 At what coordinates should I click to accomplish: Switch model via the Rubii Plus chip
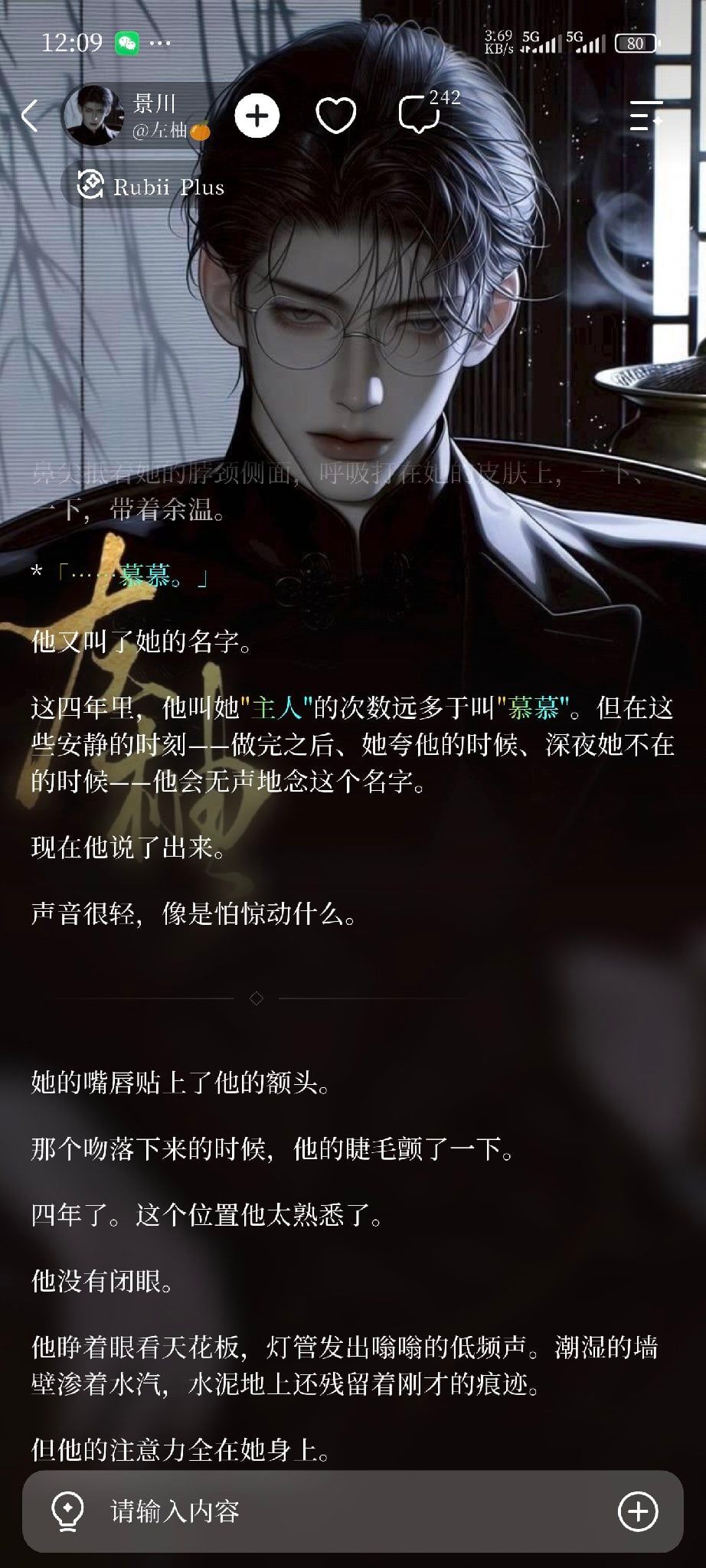pyautogui.click(x=152, y=186)
